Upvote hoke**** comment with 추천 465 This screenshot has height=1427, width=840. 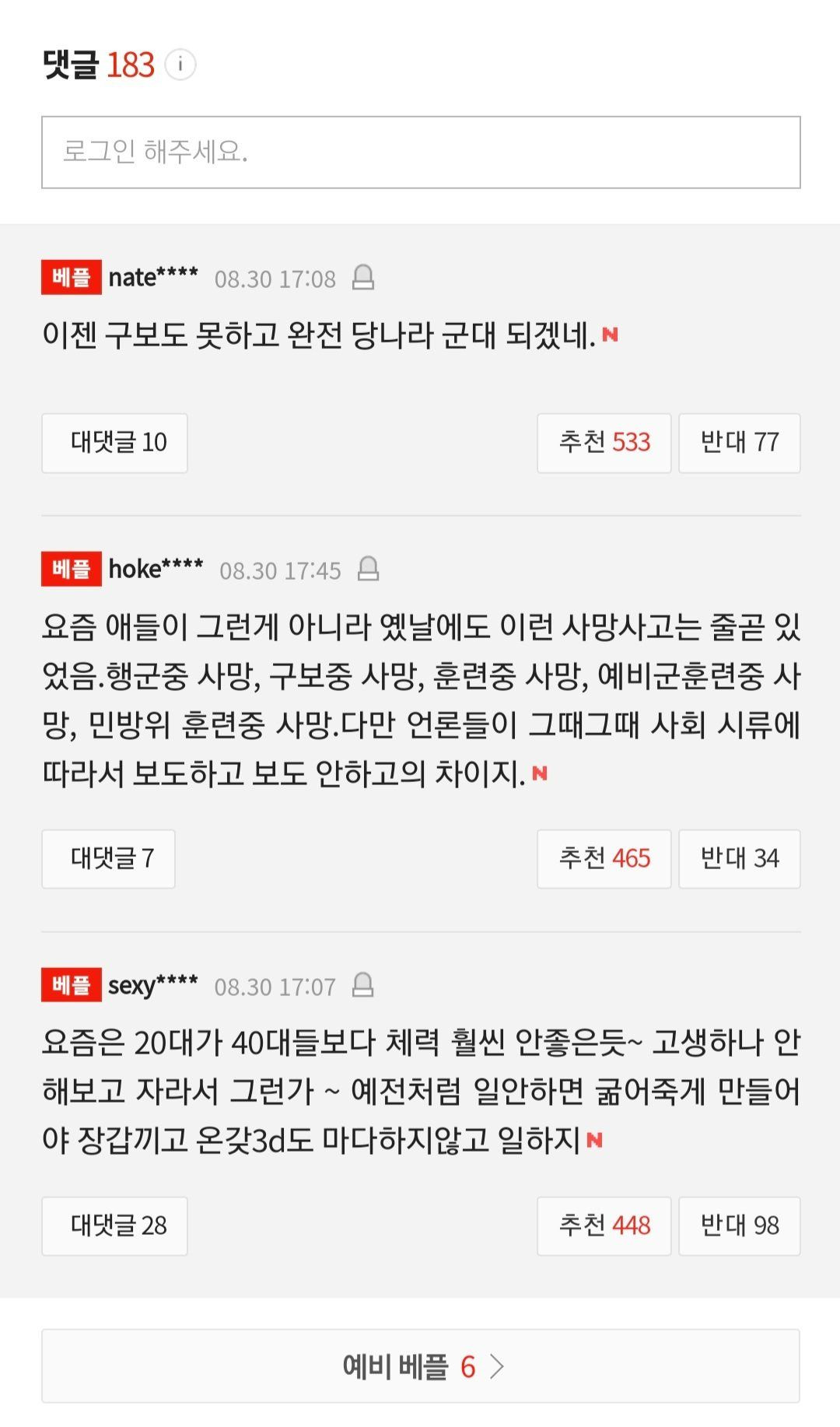[604, 859]
